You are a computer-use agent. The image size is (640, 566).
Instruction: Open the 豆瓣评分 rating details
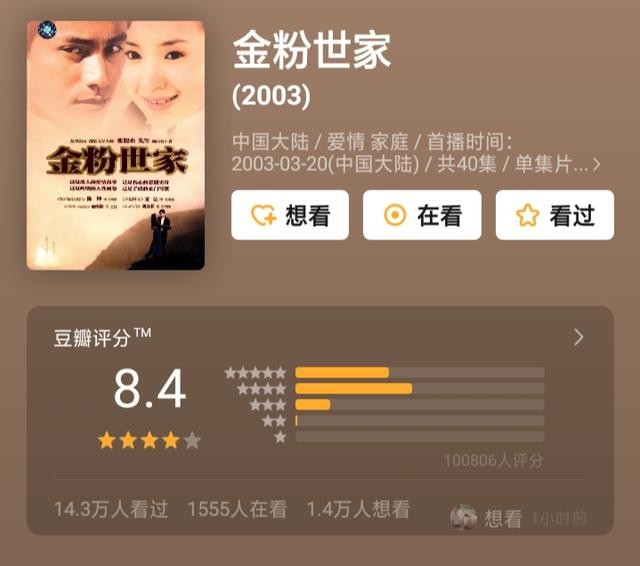[578, 338]
